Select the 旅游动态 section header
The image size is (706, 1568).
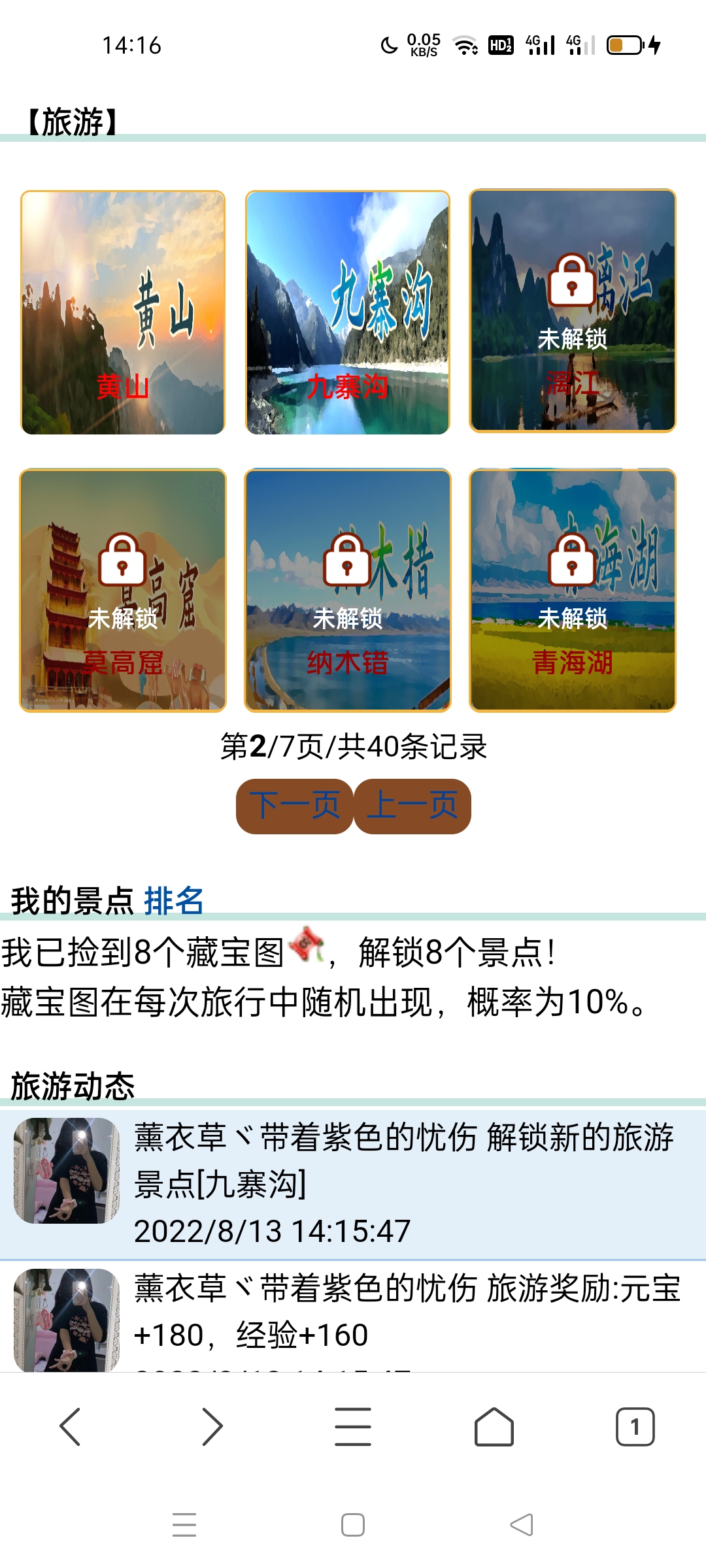72,1081
